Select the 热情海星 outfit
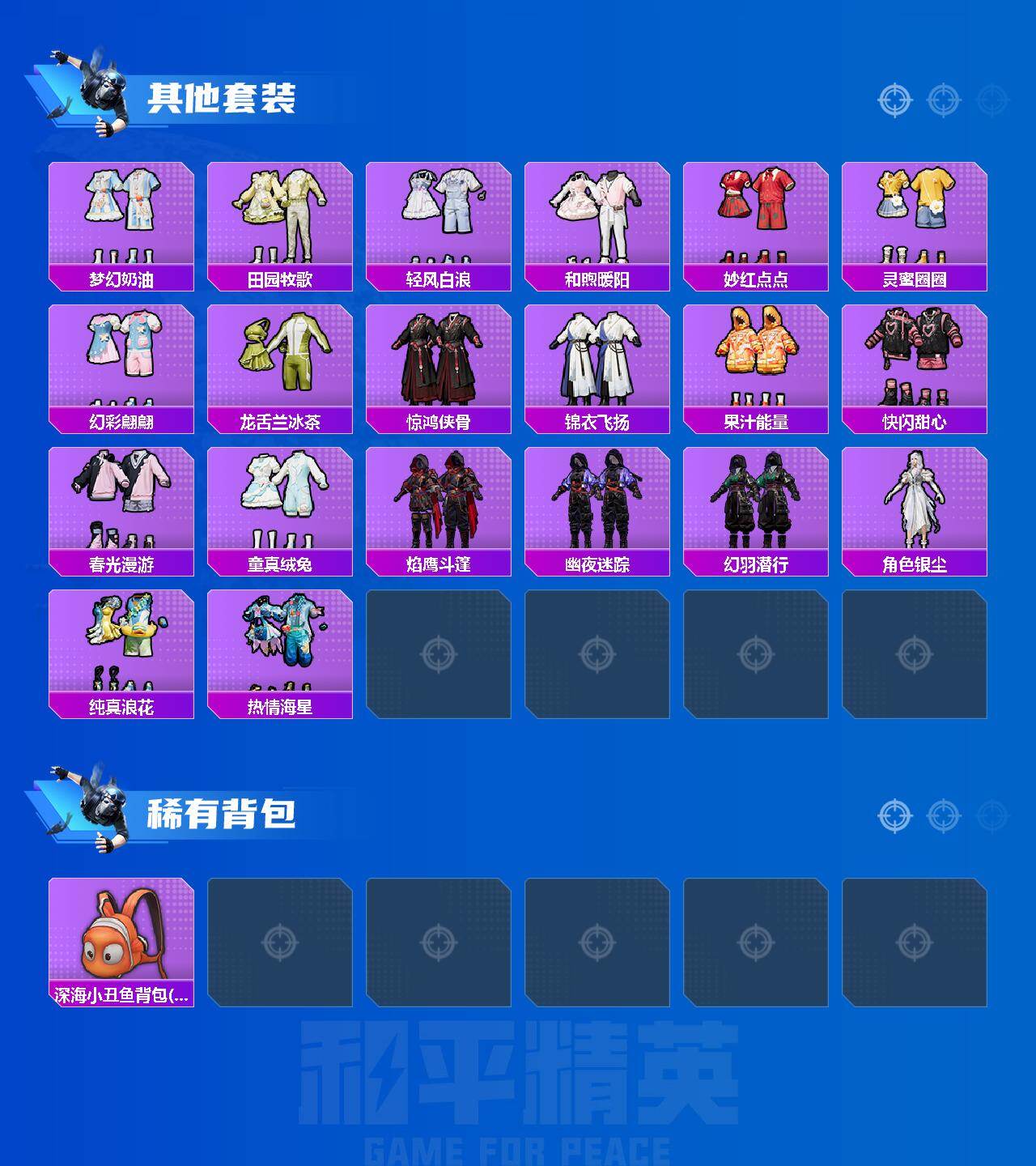1036x1166 pixels. tap(280, 648)
